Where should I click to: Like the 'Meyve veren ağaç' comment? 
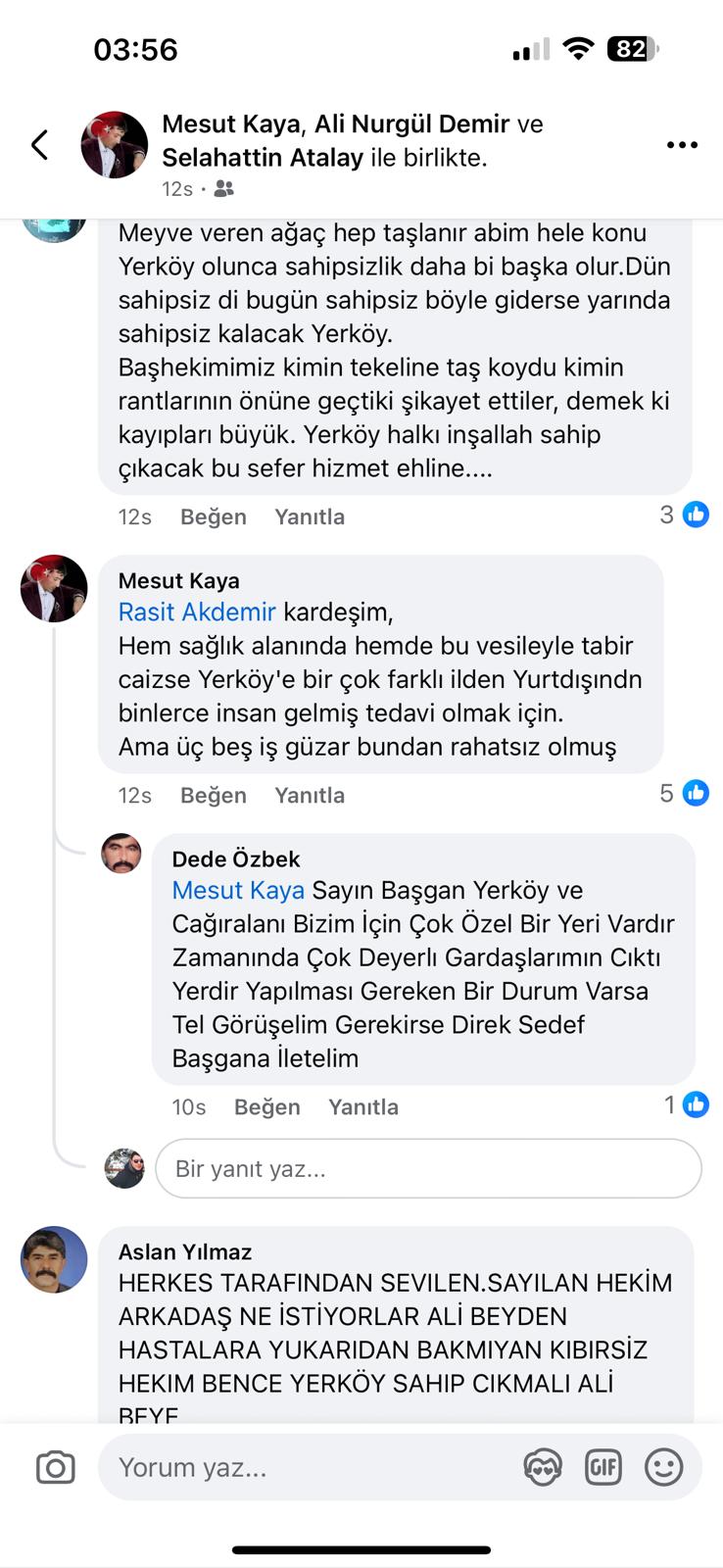(213, 517)
